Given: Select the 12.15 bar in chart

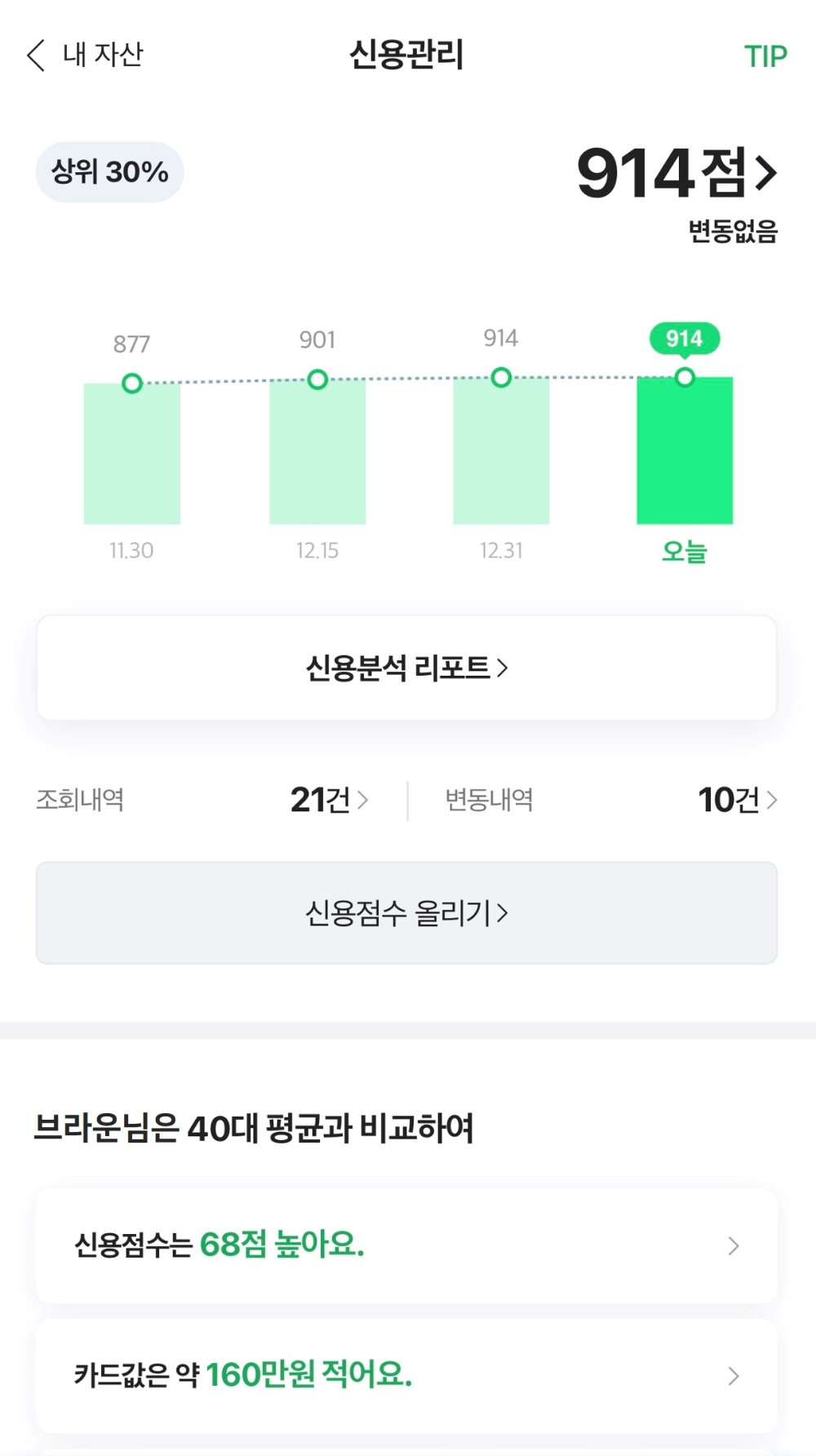Looking at the screenshot, I should [317, 451].
